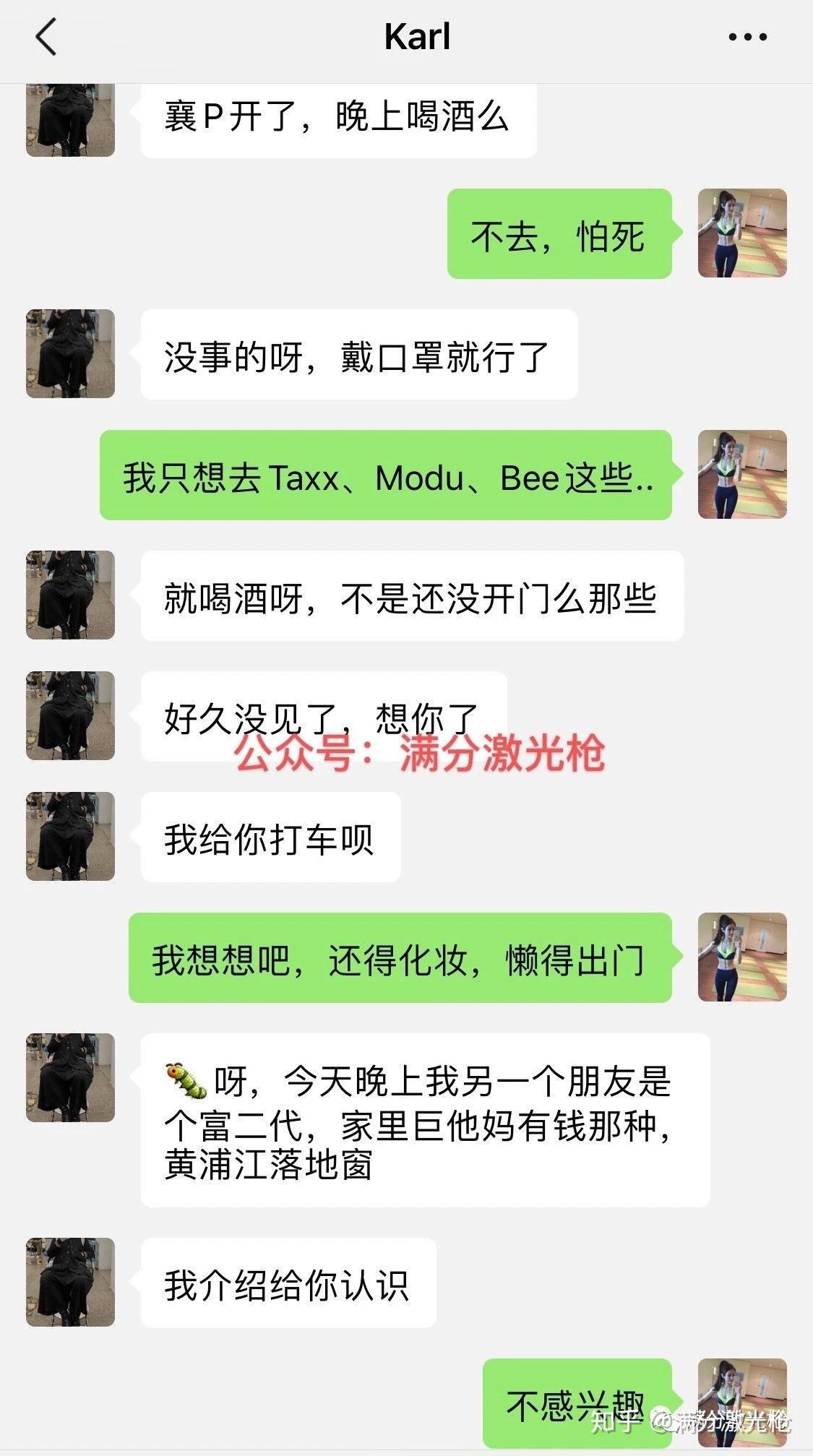Open Karl's avatar beside the 我介绍给你认识 message

70,1282
